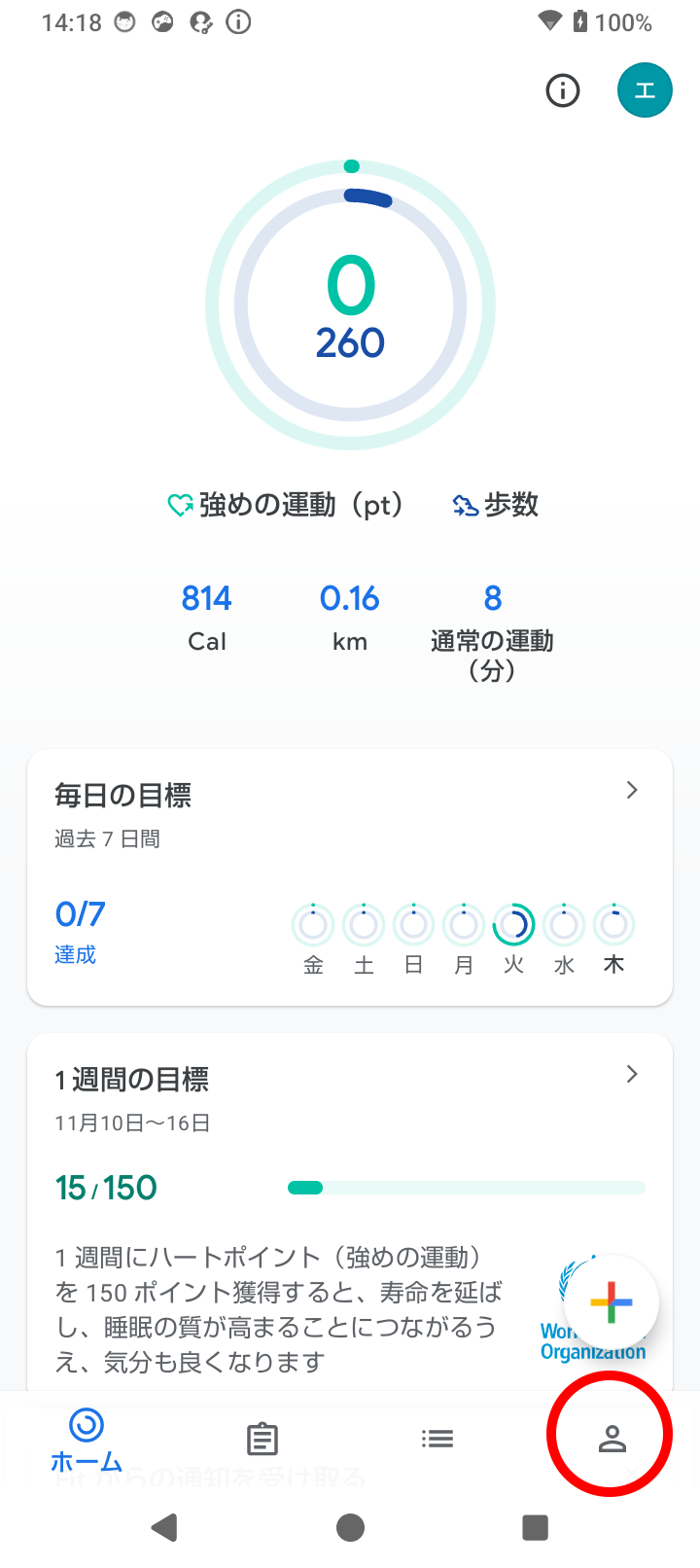Open the info icon at top
Screen dimensions: 700x1568
pyautogui.click(x=562, y=90)
